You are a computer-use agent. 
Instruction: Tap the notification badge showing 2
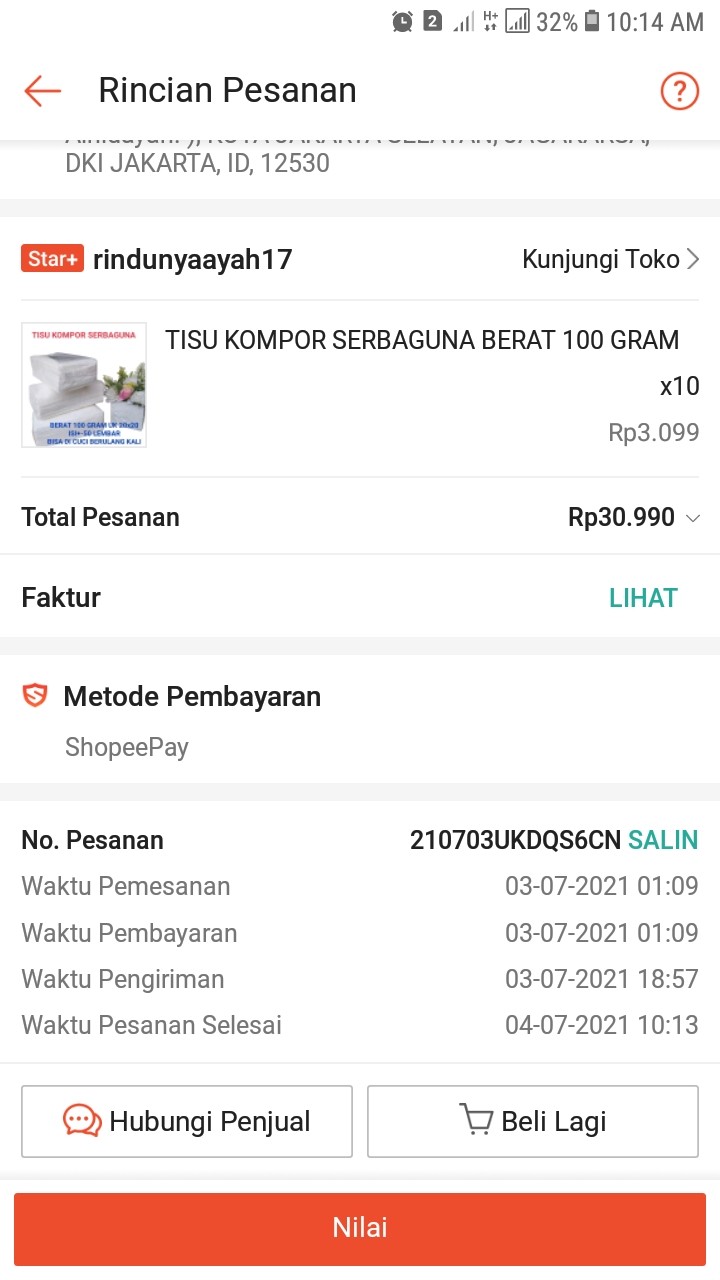pyautogui.click(x=432, y=22)
